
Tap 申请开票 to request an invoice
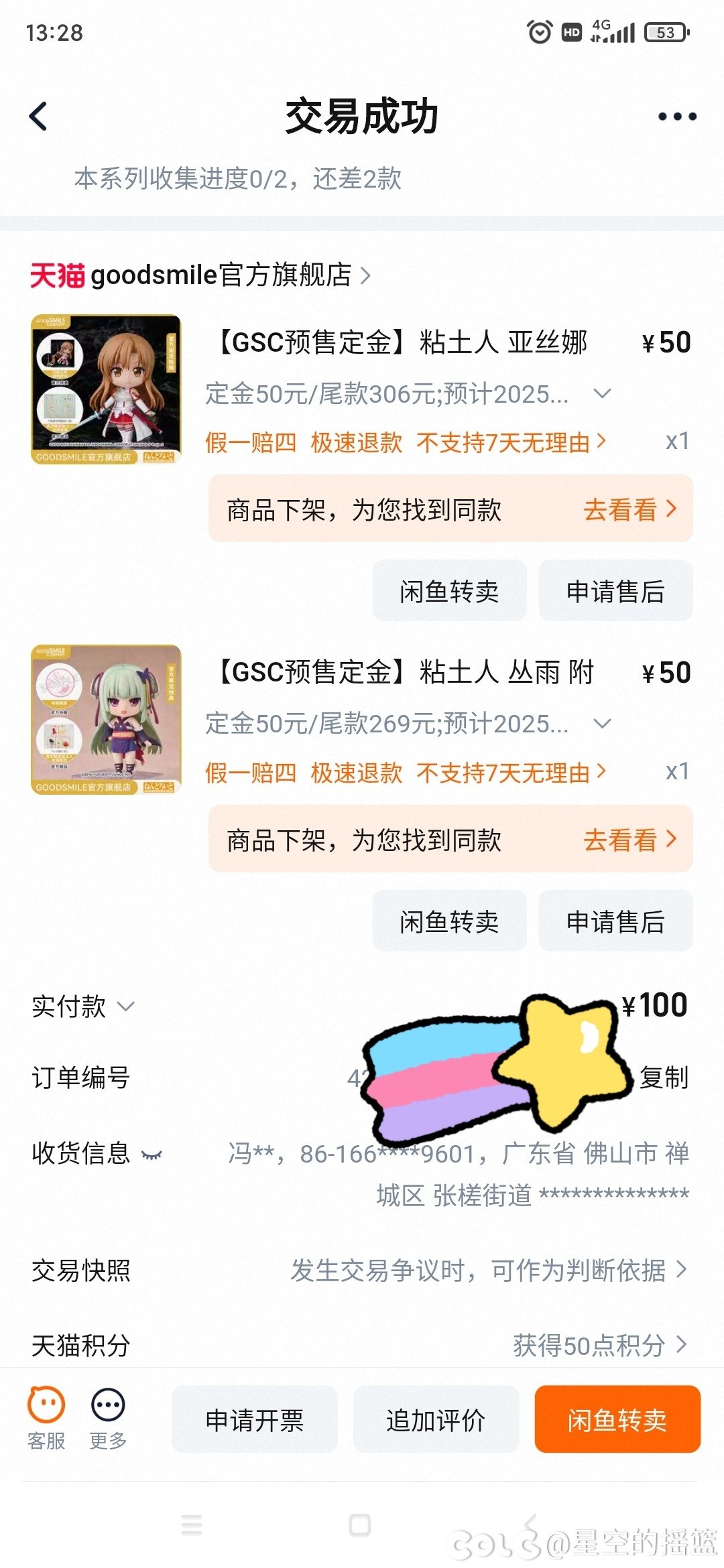tap(255, 1419)
